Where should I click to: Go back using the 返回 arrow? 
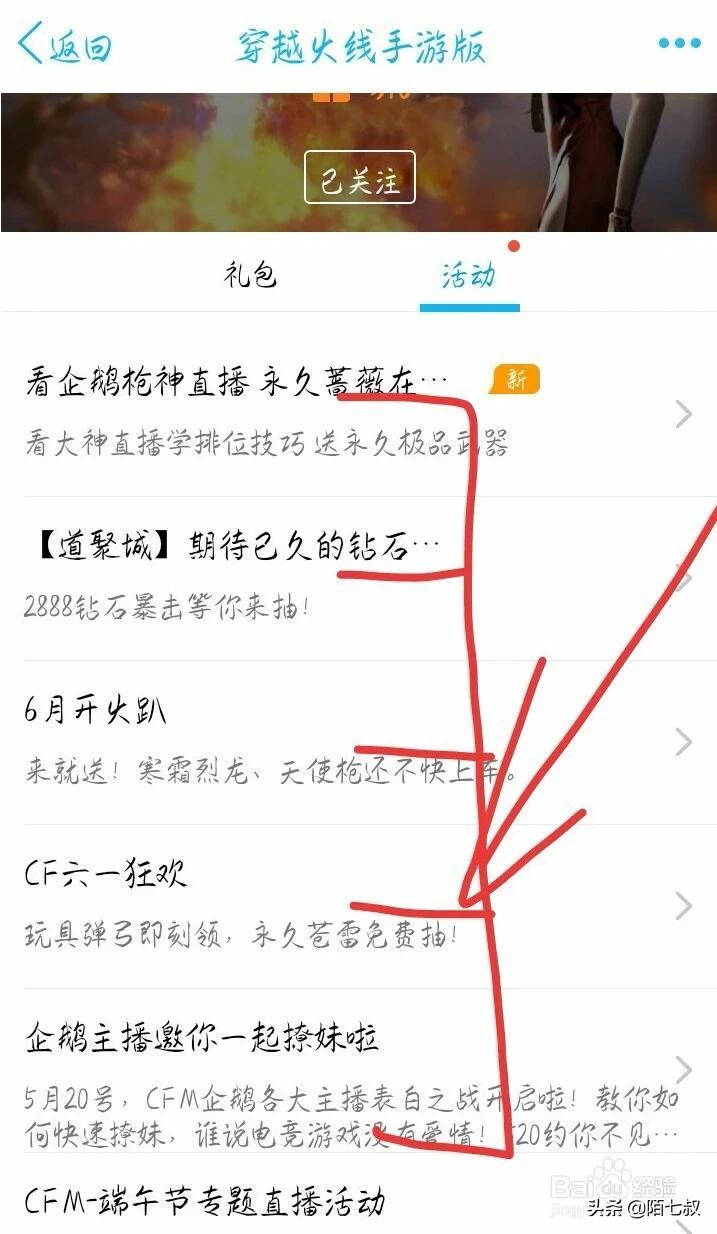pos(64,47)
